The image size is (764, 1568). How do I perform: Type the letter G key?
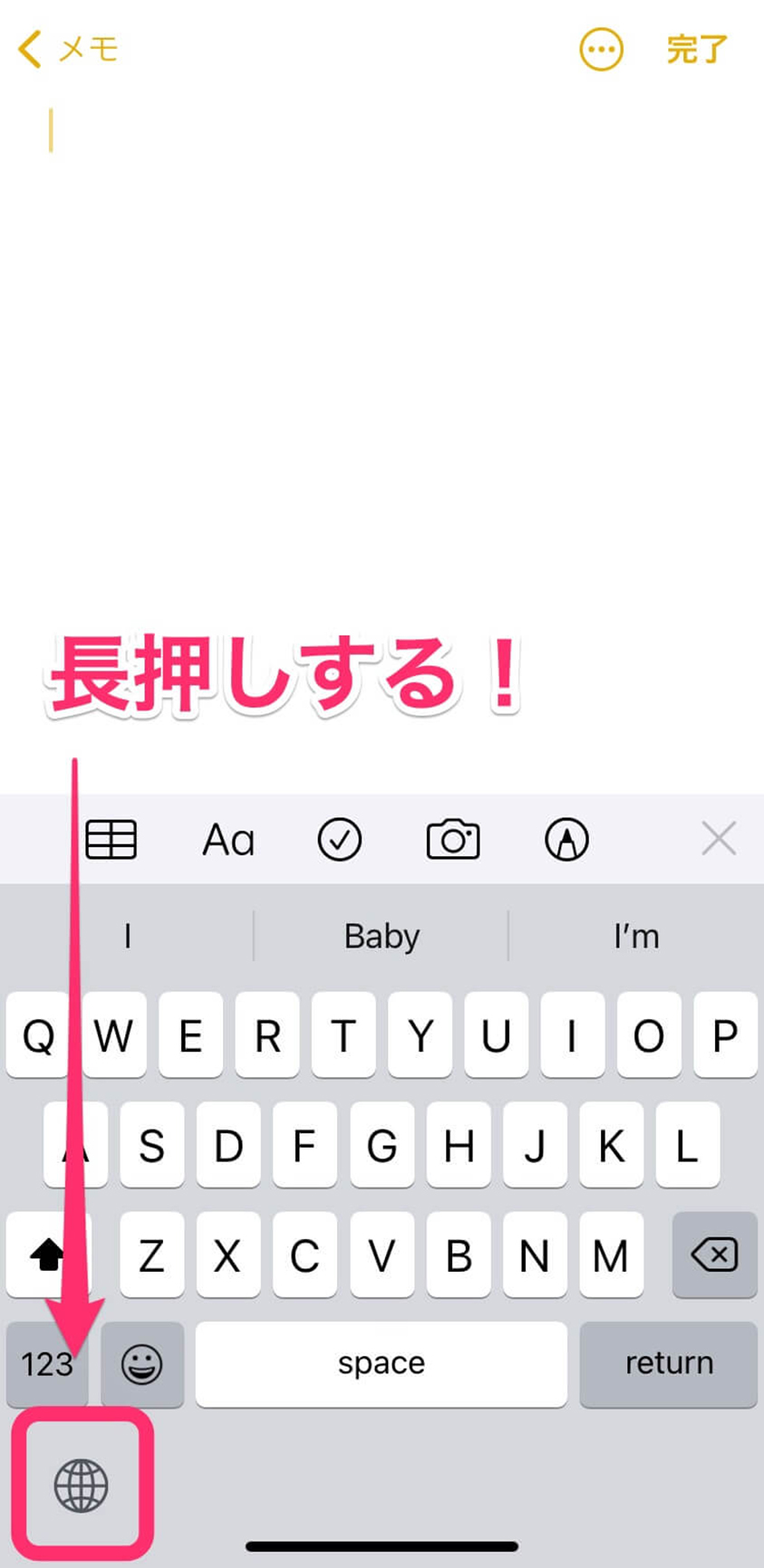pos(382,1146)
